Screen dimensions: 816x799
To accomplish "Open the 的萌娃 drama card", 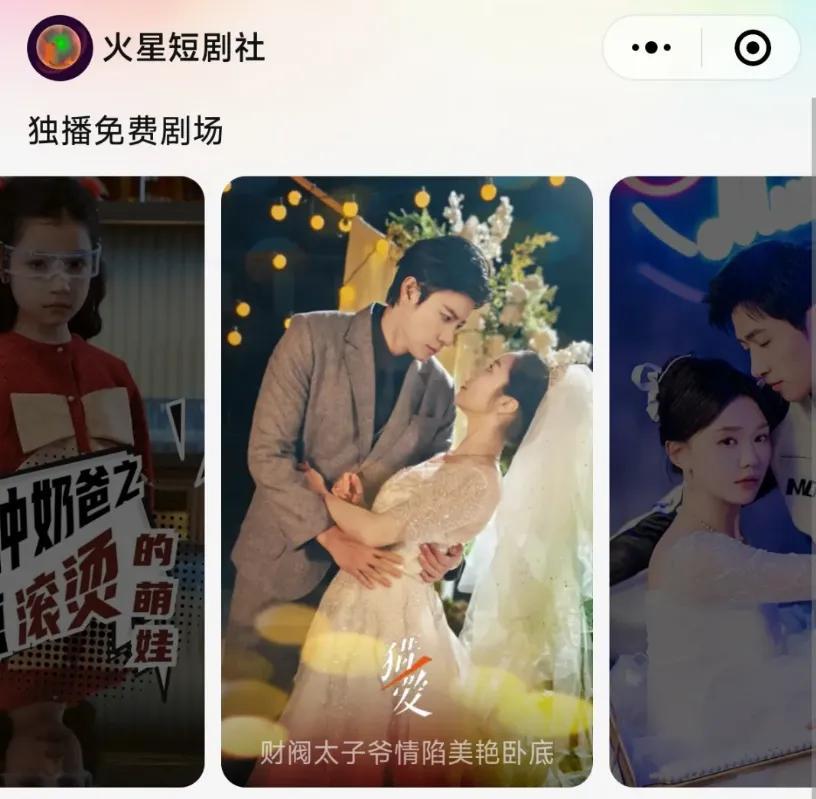I will (x=100, y=480).
